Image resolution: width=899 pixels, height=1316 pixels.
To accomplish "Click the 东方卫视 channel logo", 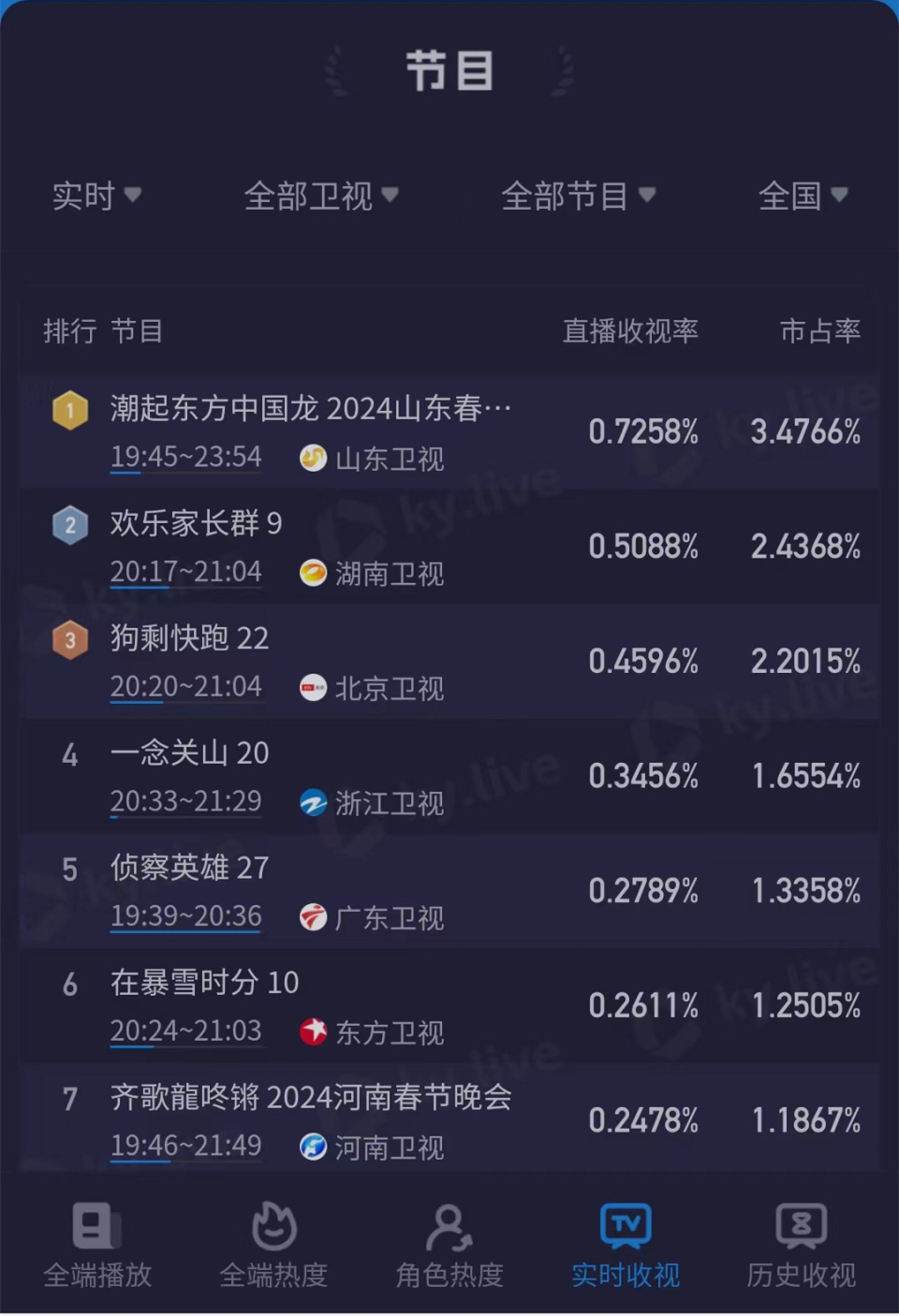I will click(x=313, y=1033).
